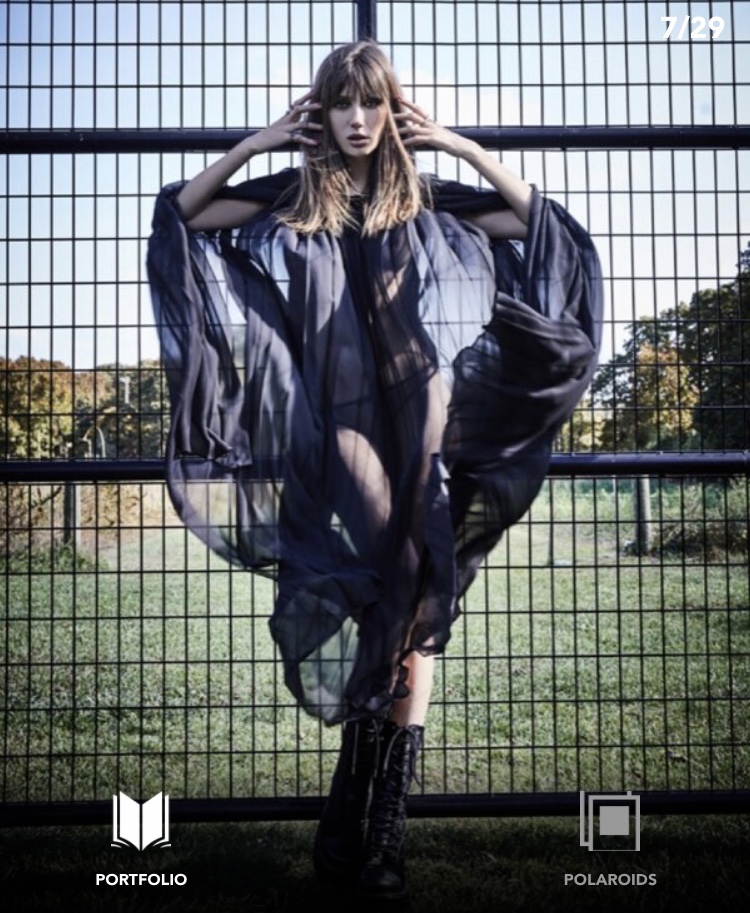Switch to the Portfolio tab
Image resolution: width=750 pixels, height=913 pixels.
coord(141,838)
